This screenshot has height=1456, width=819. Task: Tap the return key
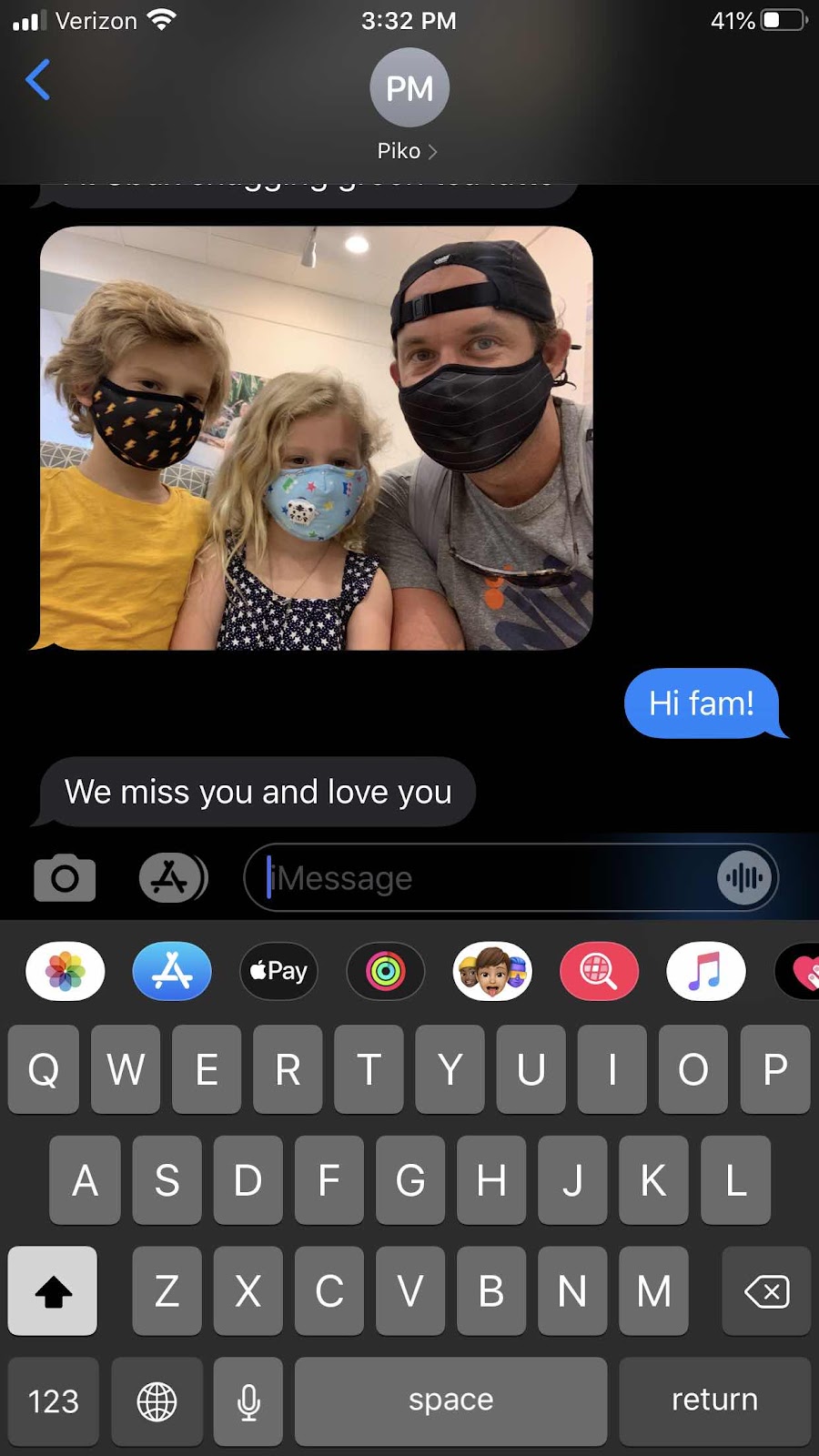point(714,1400)
